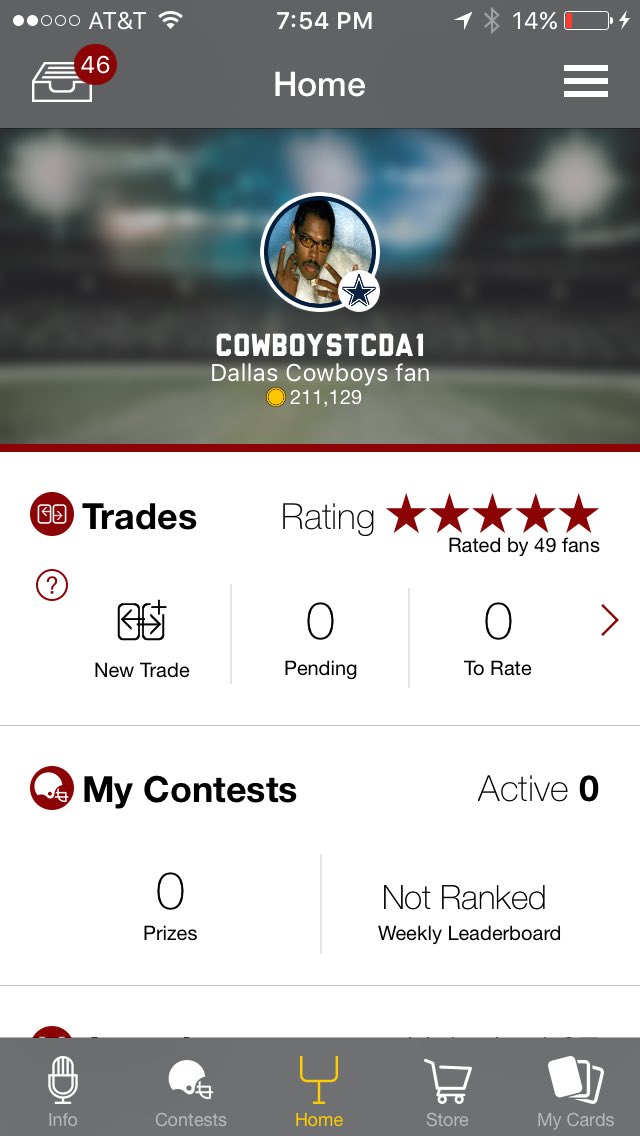Viewport: 640px width, 1136px height.
Task: Open the Trades help question mark
Action: 51,585
